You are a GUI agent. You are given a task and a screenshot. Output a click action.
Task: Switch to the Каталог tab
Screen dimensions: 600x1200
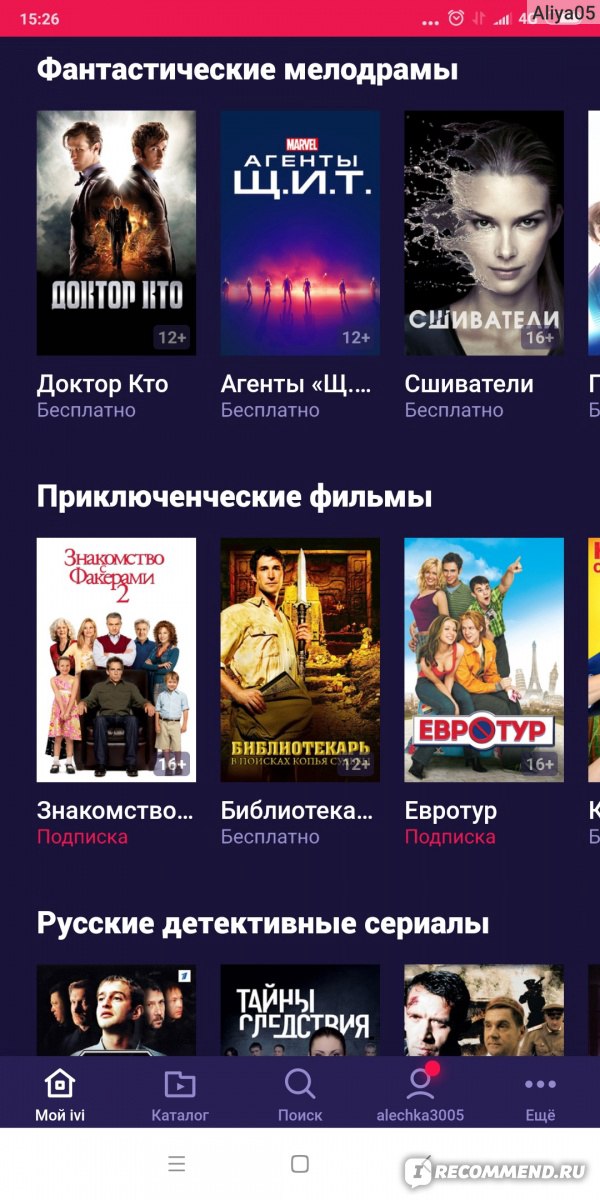click(180, 1093)
